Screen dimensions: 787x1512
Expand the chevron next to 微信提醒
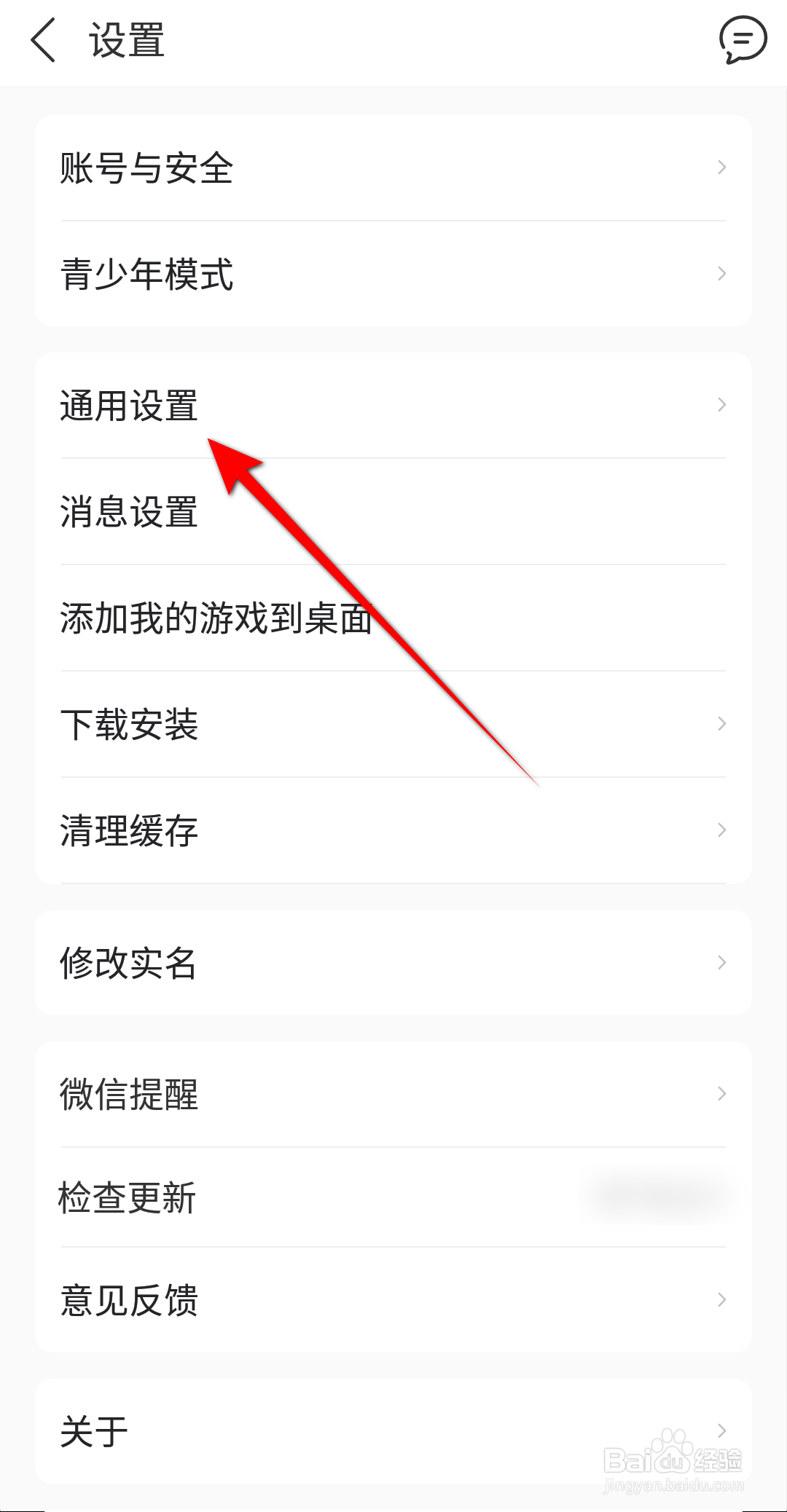[721, 1093]
